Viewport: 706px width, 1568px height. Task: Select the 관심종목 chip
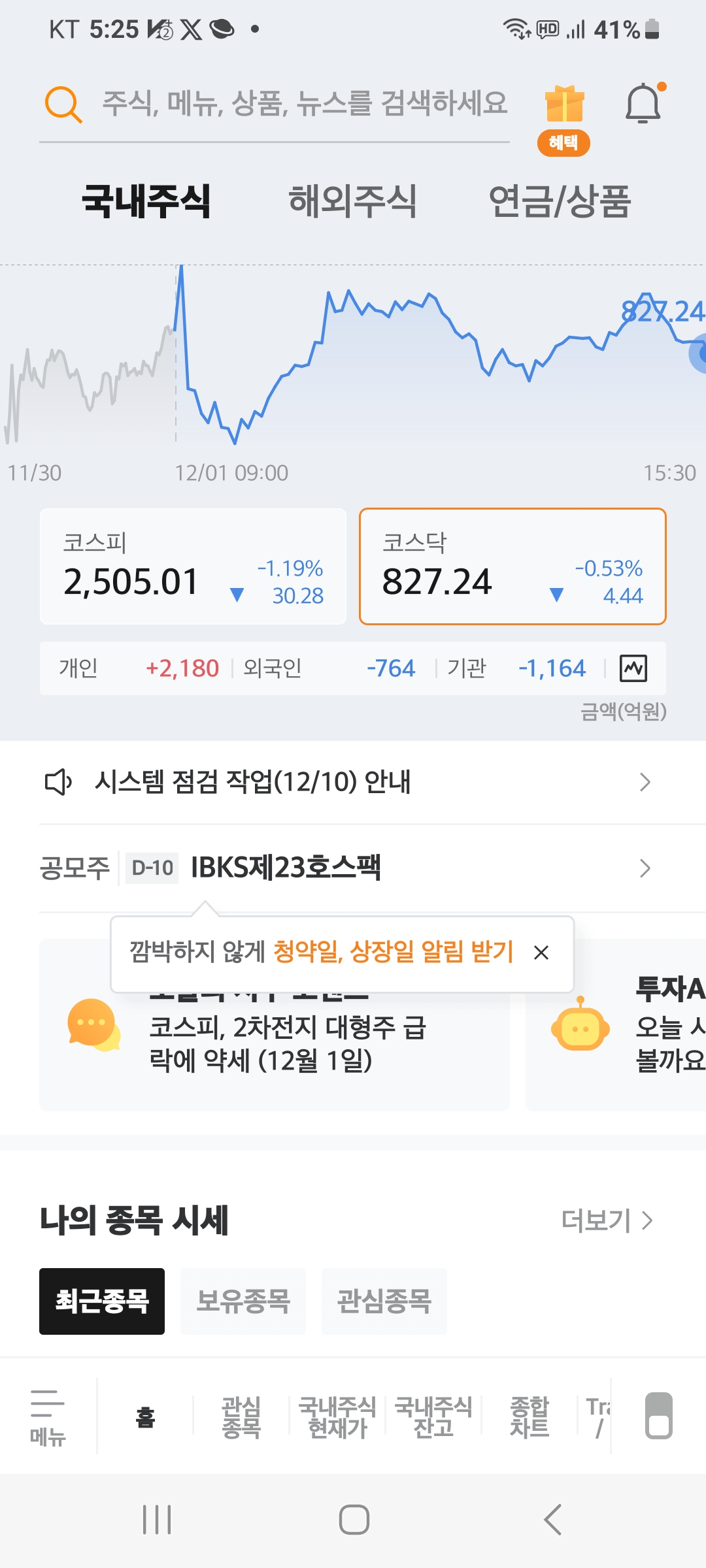384,1301
